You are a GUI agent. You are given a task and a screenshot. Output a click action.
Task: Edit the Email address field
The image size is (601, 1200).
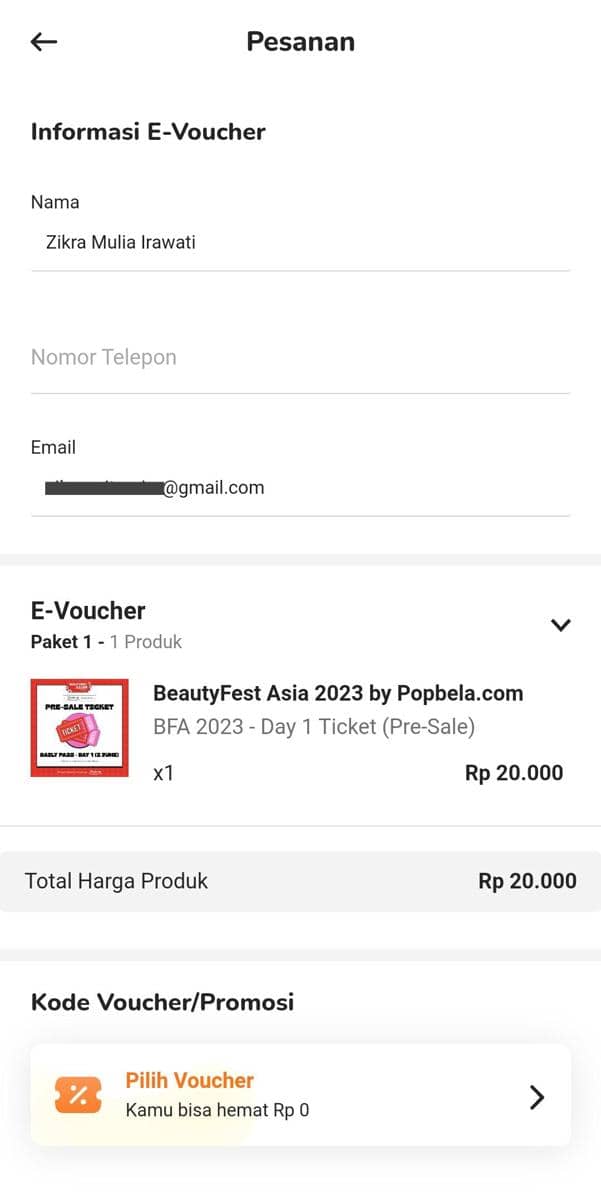tap(300, 488)
